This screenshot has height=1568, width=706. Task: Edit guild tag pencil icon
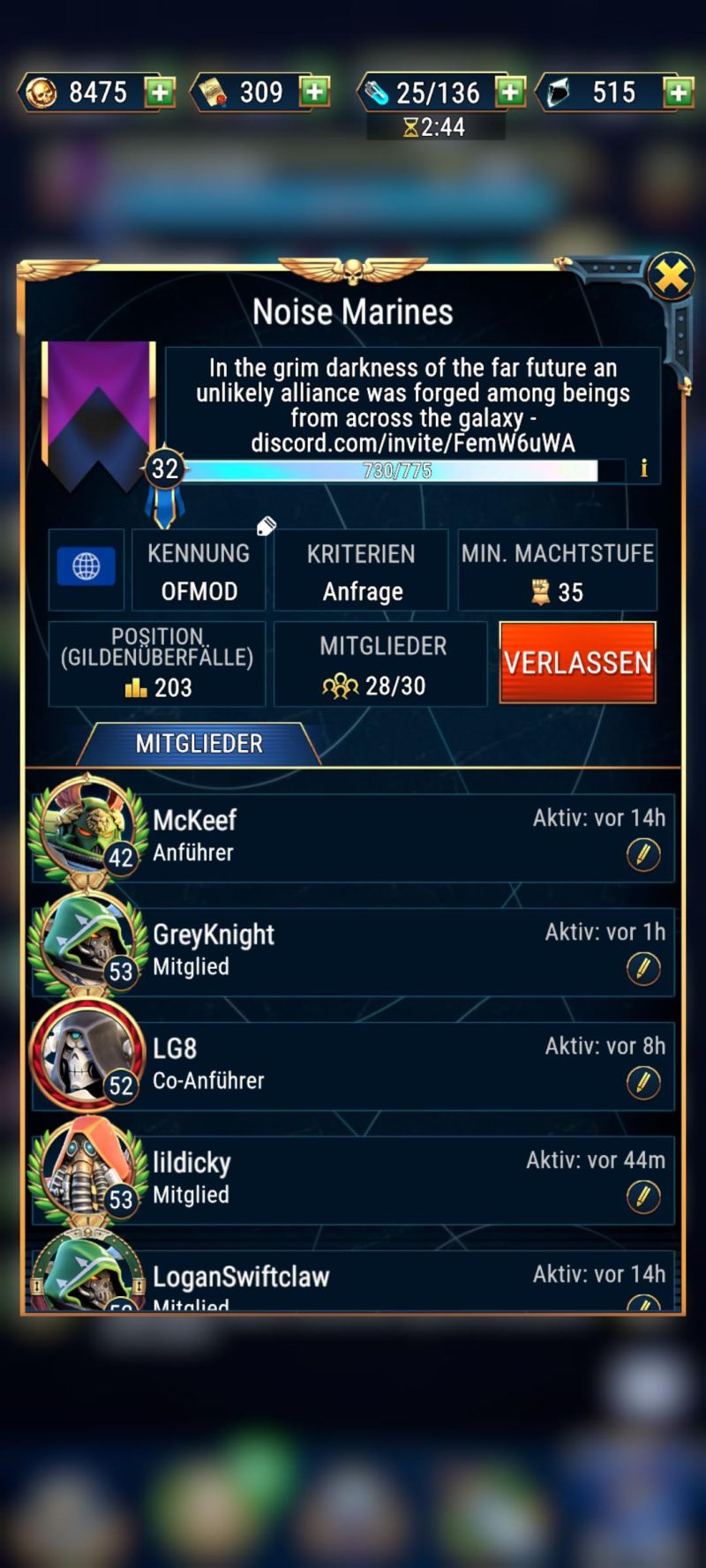point(266,527)
